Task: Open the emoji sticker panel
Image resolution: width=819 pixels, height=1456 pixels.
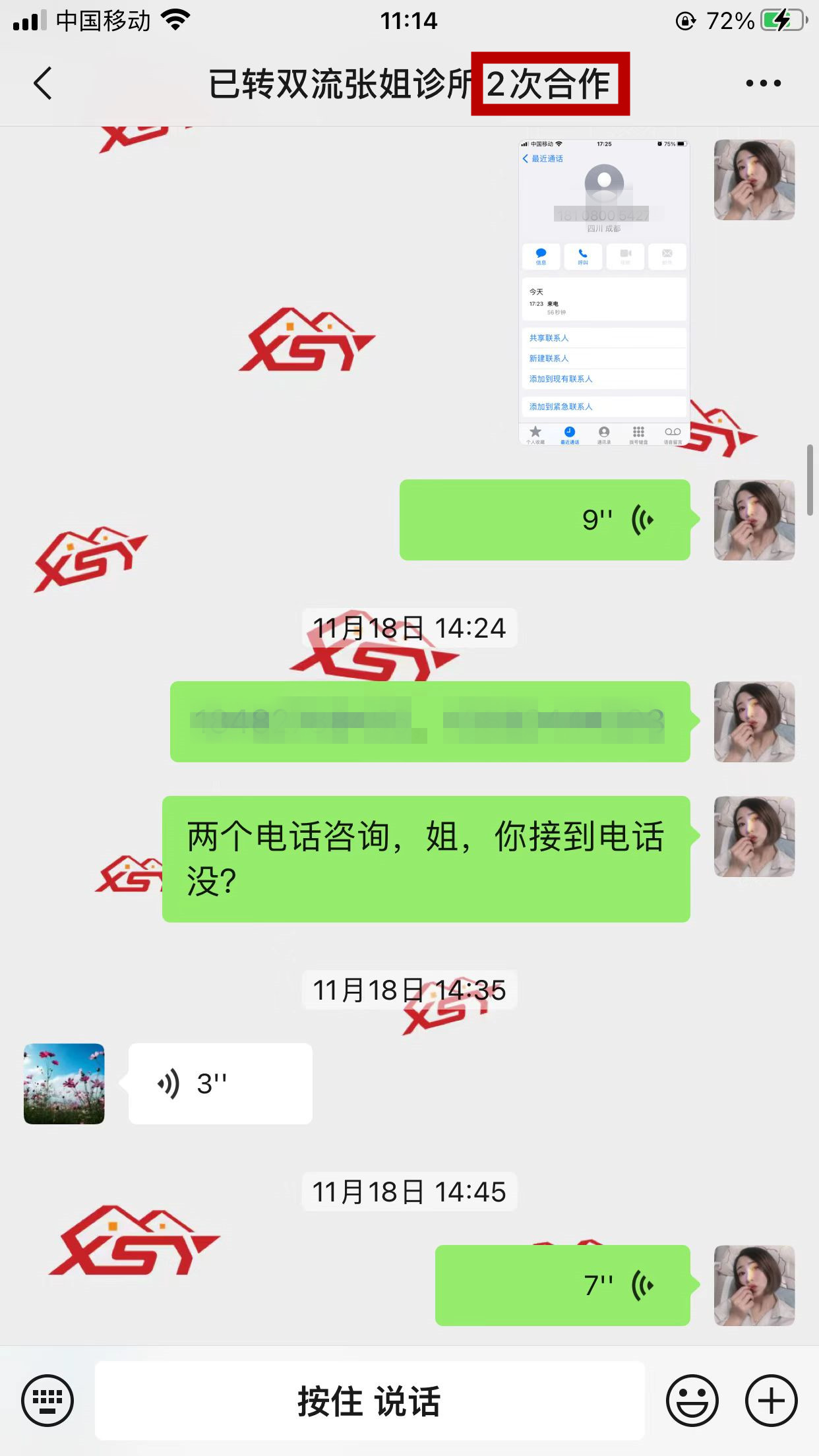Action: (x=692, y=1401)
